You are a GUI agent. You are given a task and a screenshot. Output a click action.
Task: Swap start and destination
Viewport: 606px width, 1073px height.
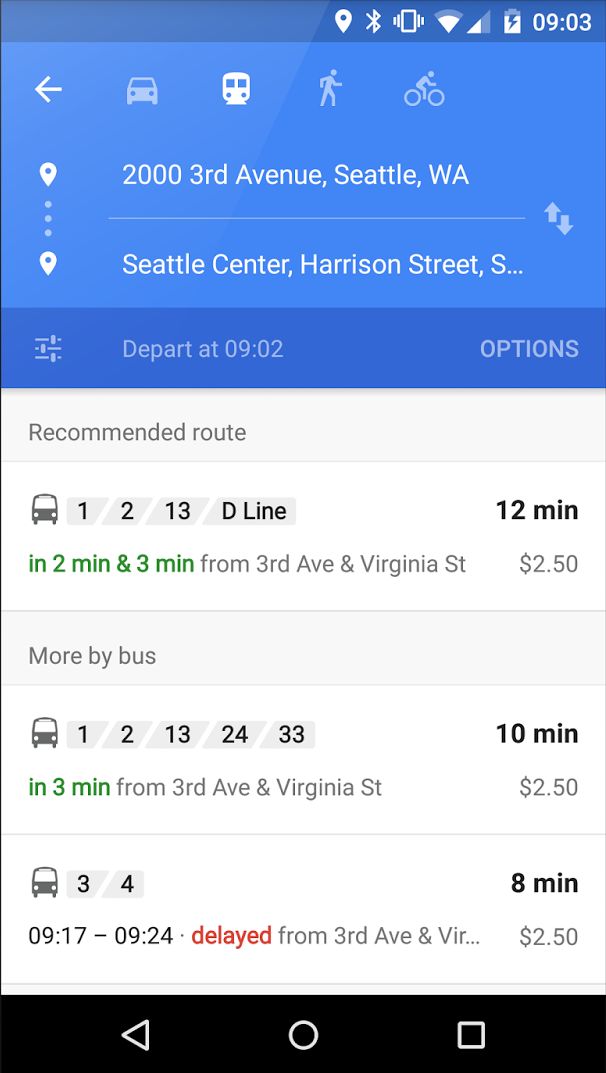(558, 219)
